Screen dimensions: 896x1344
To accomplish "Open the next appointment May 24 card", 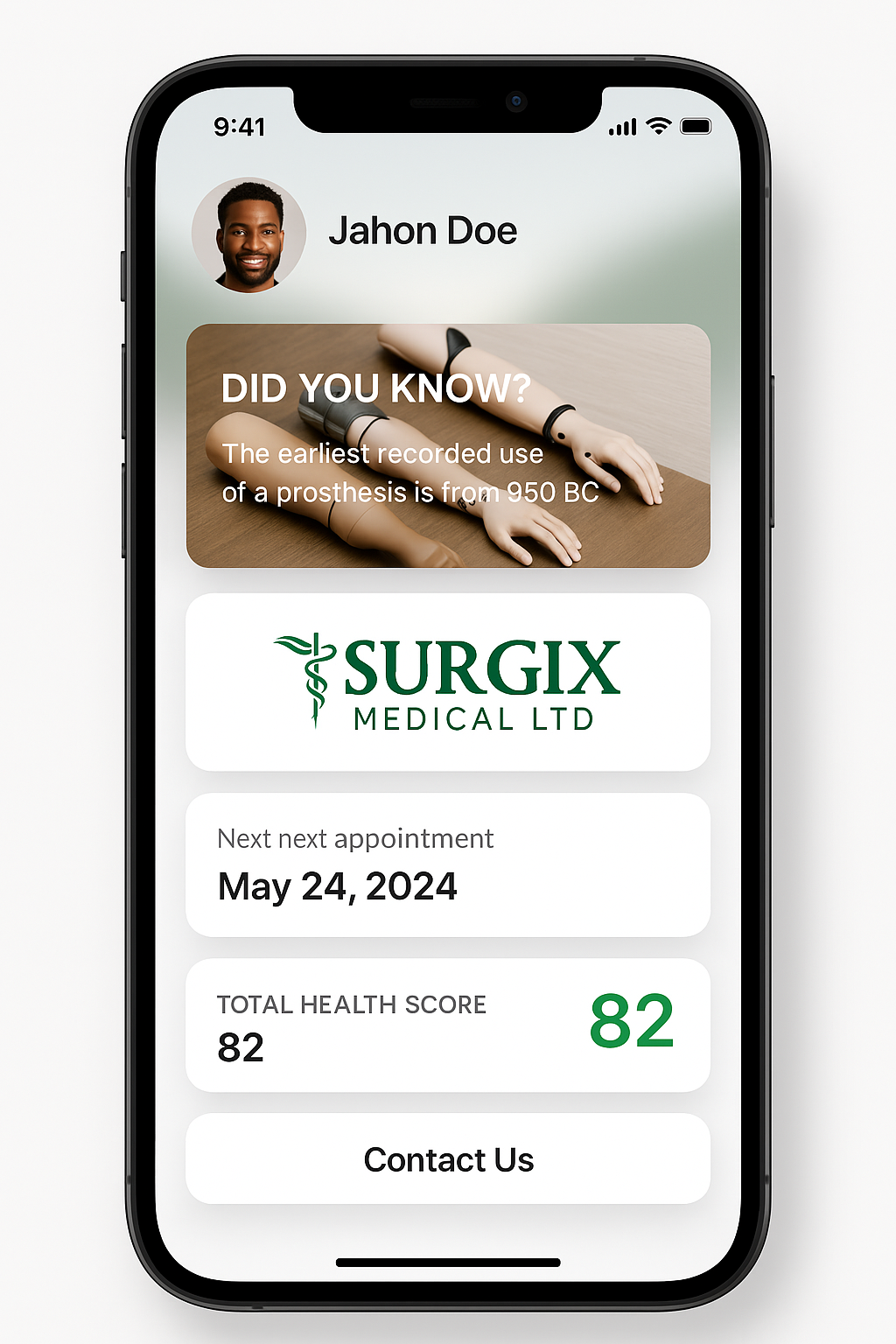I will 448,865.
